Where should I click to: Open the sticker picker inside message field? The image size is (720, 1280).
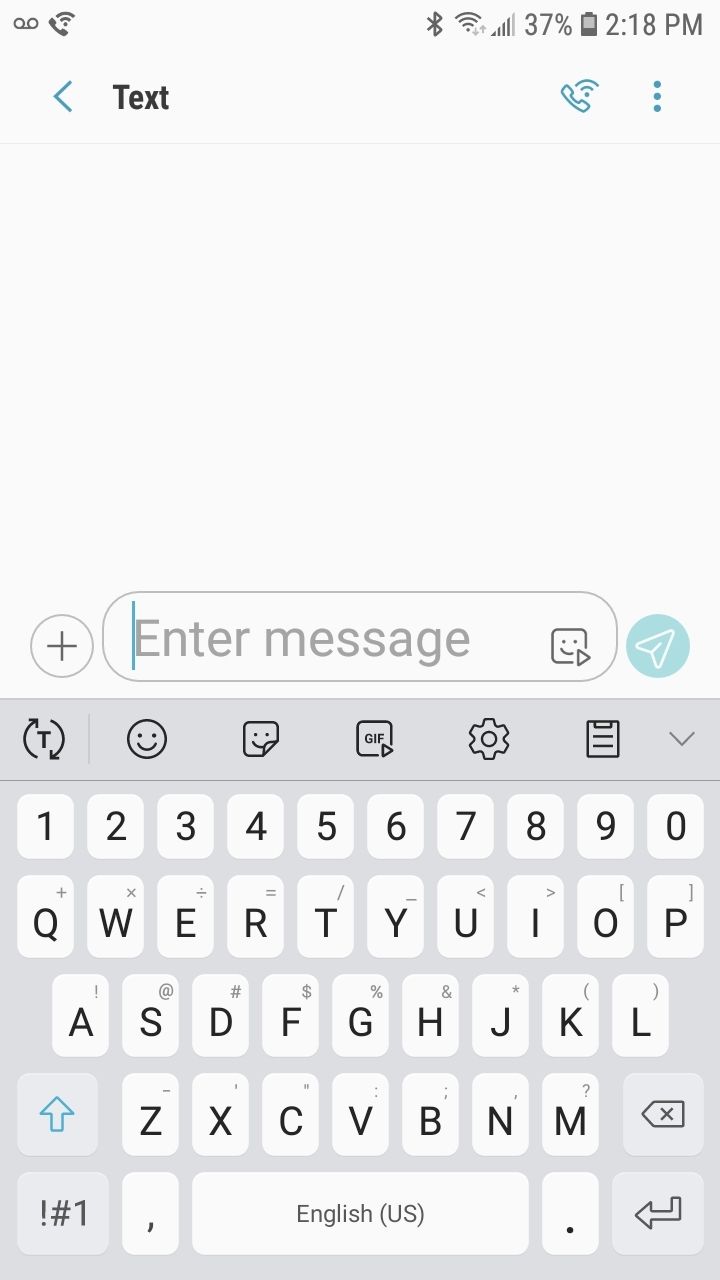[x=571, y=647]
